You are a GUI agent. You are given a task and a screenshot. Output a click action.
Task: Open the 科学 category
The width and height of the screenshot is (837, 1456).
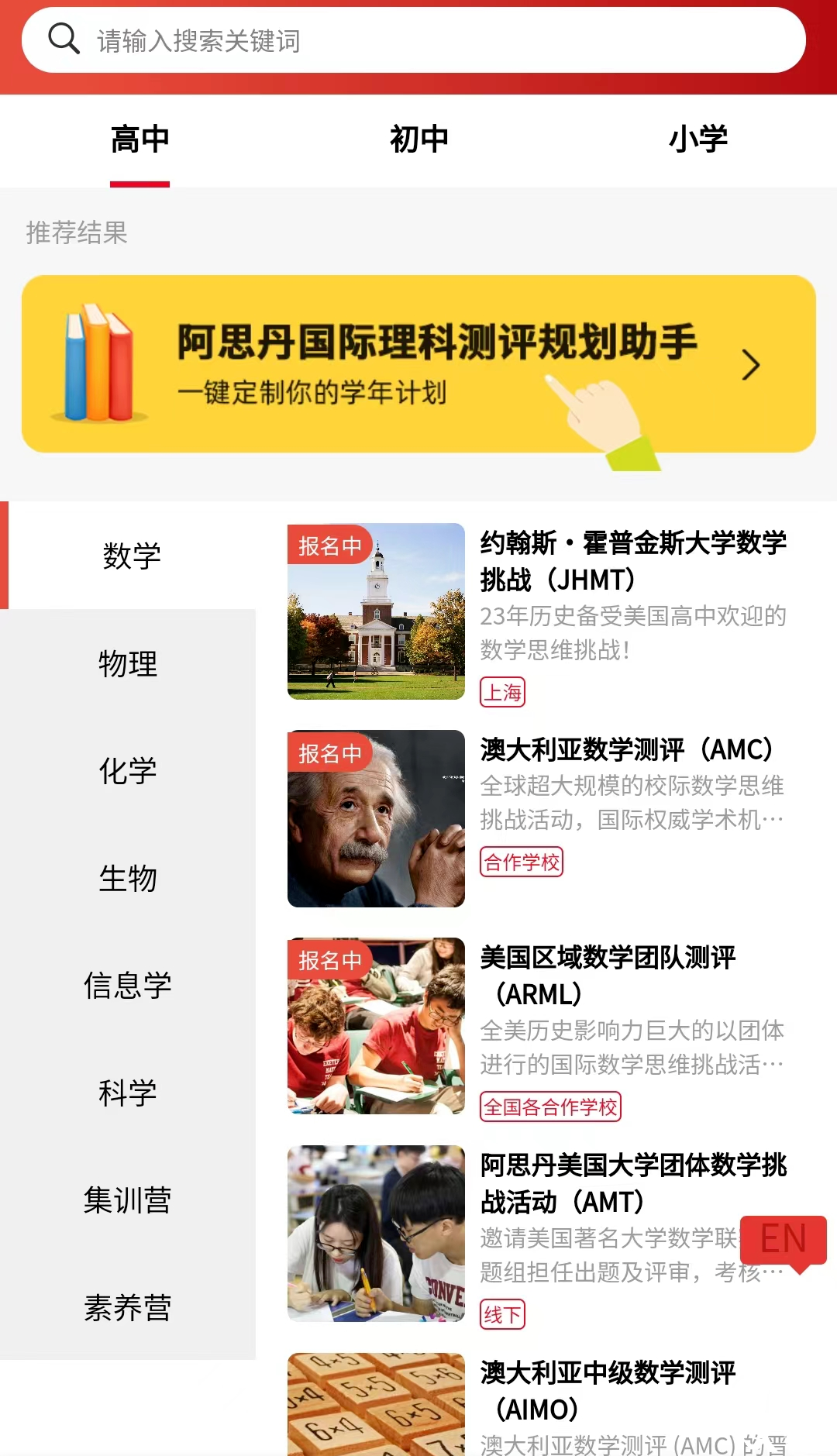click(128, 1093)
